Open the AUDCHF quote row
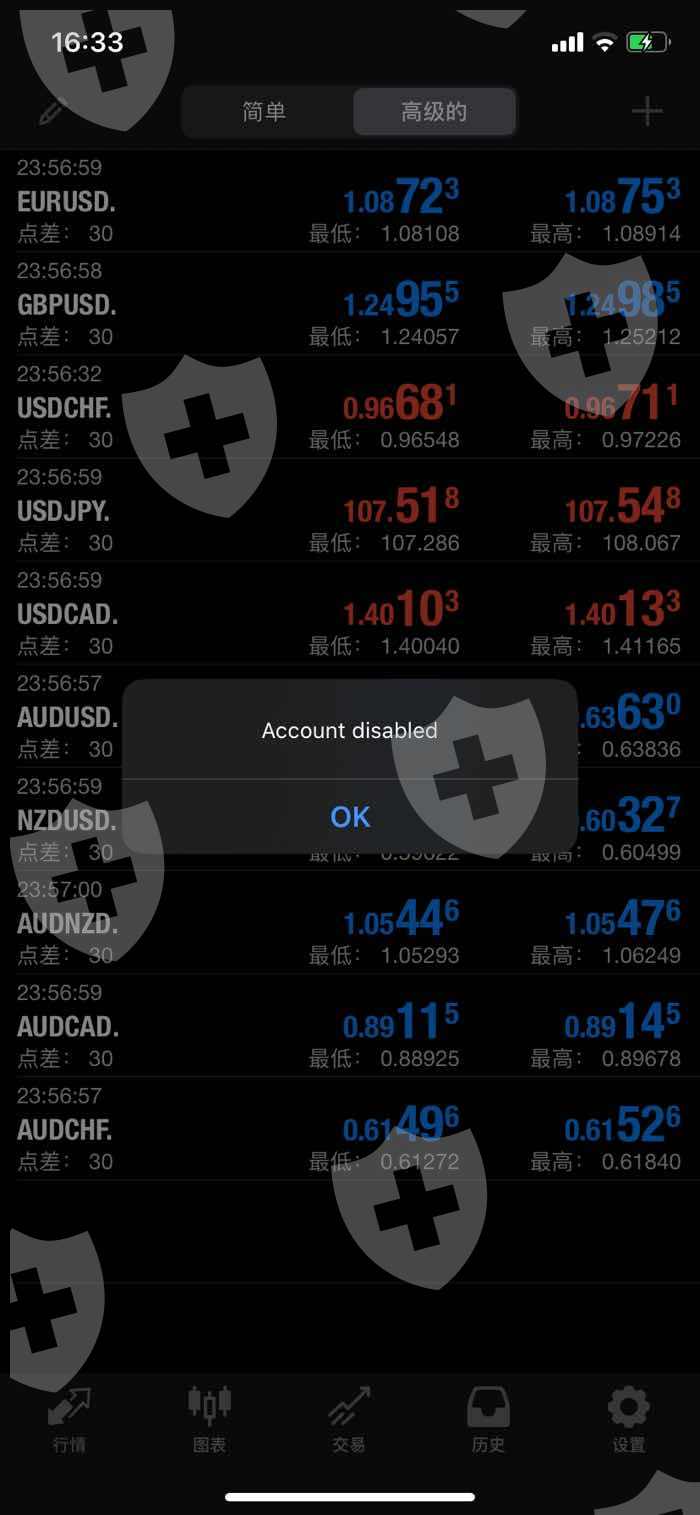The width and height of the screenshot is (700, 1515). 350,1128
